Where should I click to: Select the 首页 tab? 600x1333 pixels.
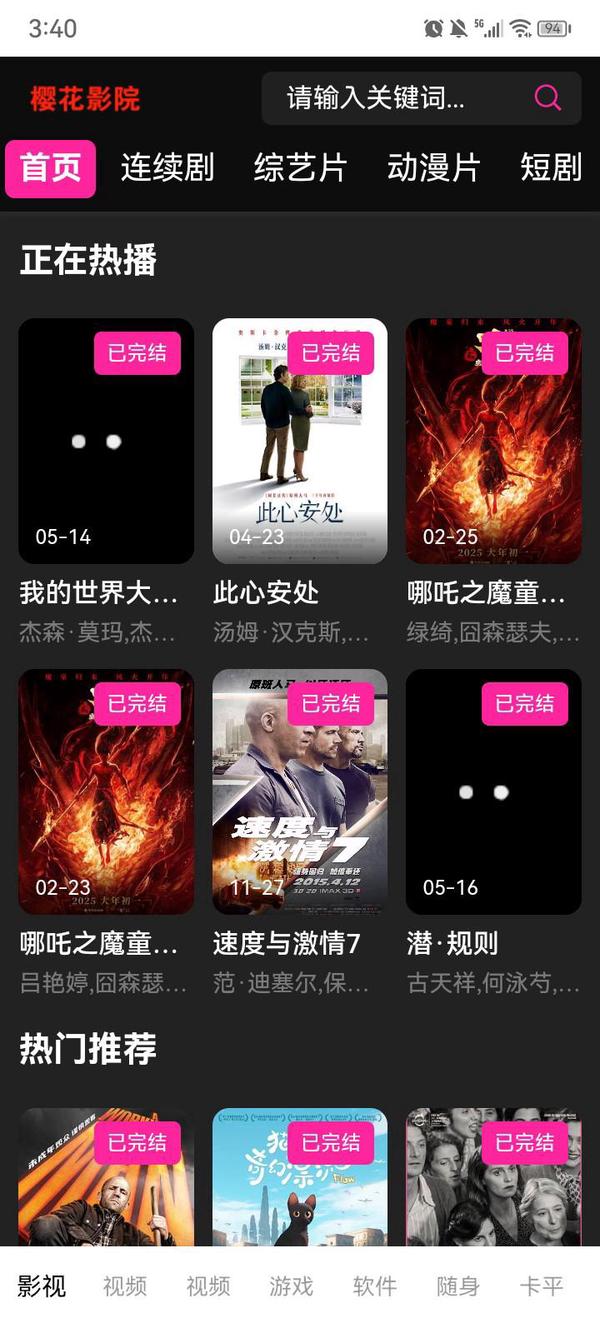tap(51, 168)
